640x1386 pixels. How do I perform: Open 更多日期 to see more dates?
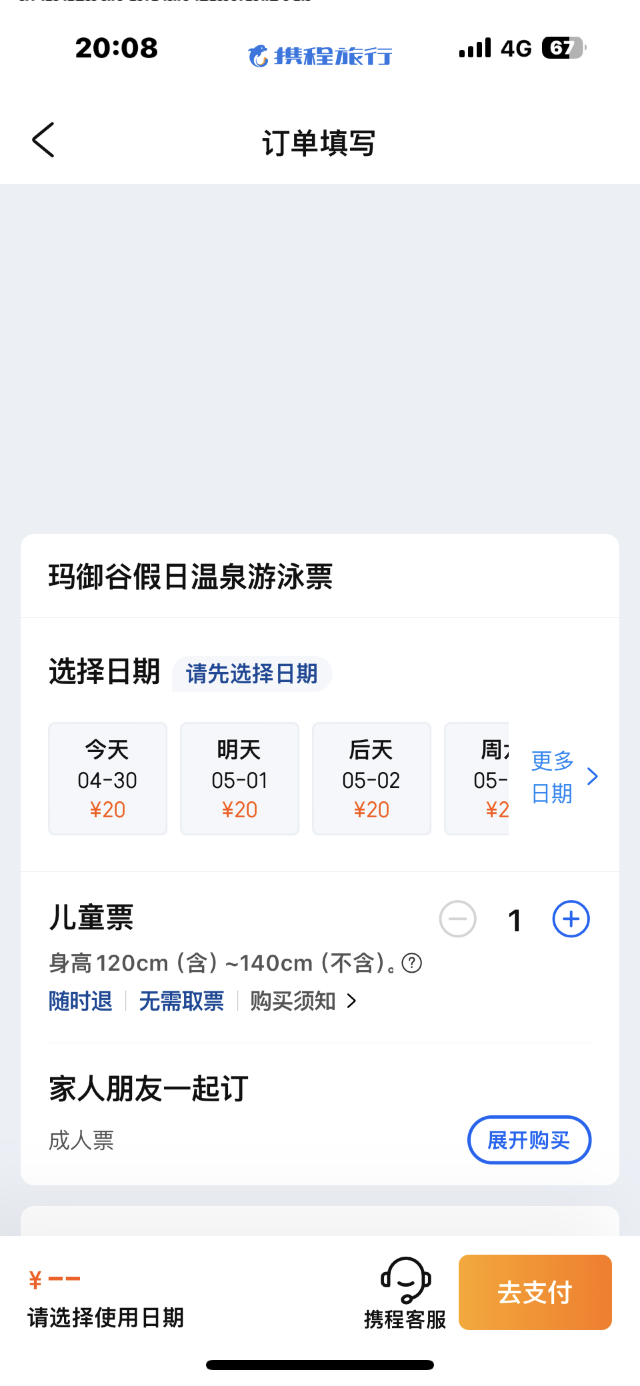(563, 777)
